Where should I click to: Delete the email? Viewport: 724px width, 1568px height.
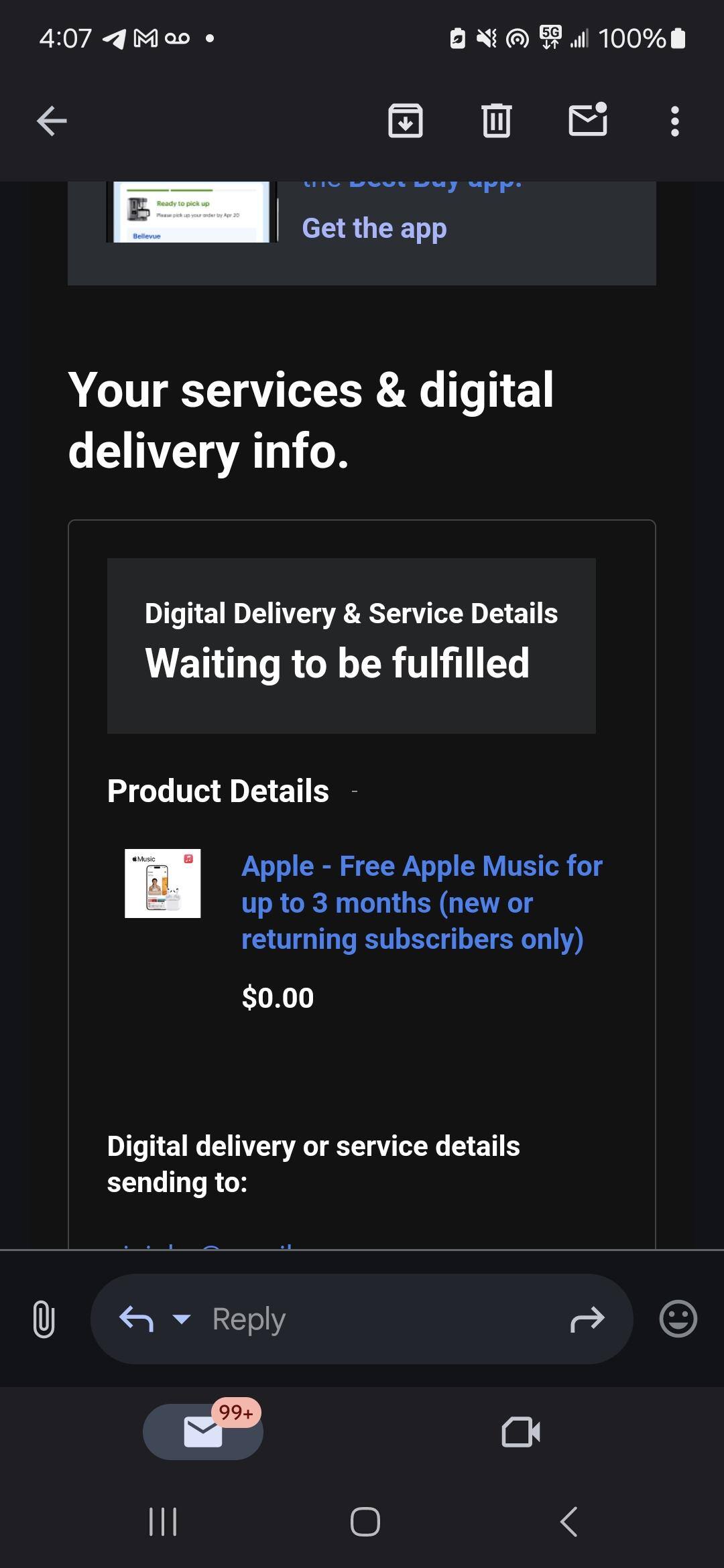[495, 121]
